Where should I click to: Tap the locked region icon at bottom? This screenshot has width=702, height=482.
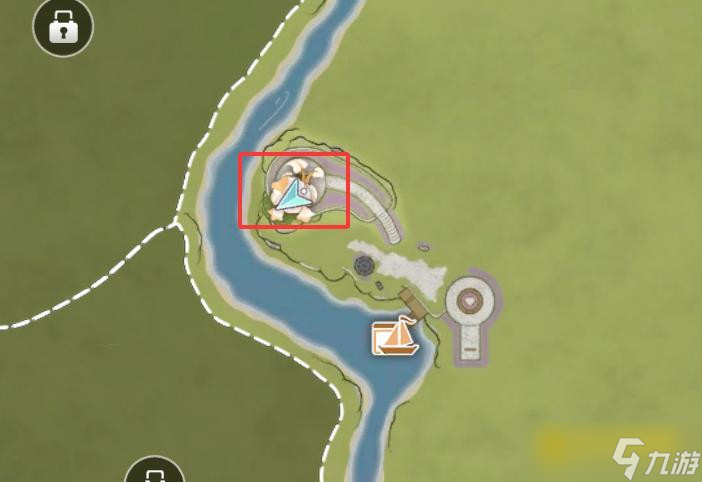tap(155, 471)
